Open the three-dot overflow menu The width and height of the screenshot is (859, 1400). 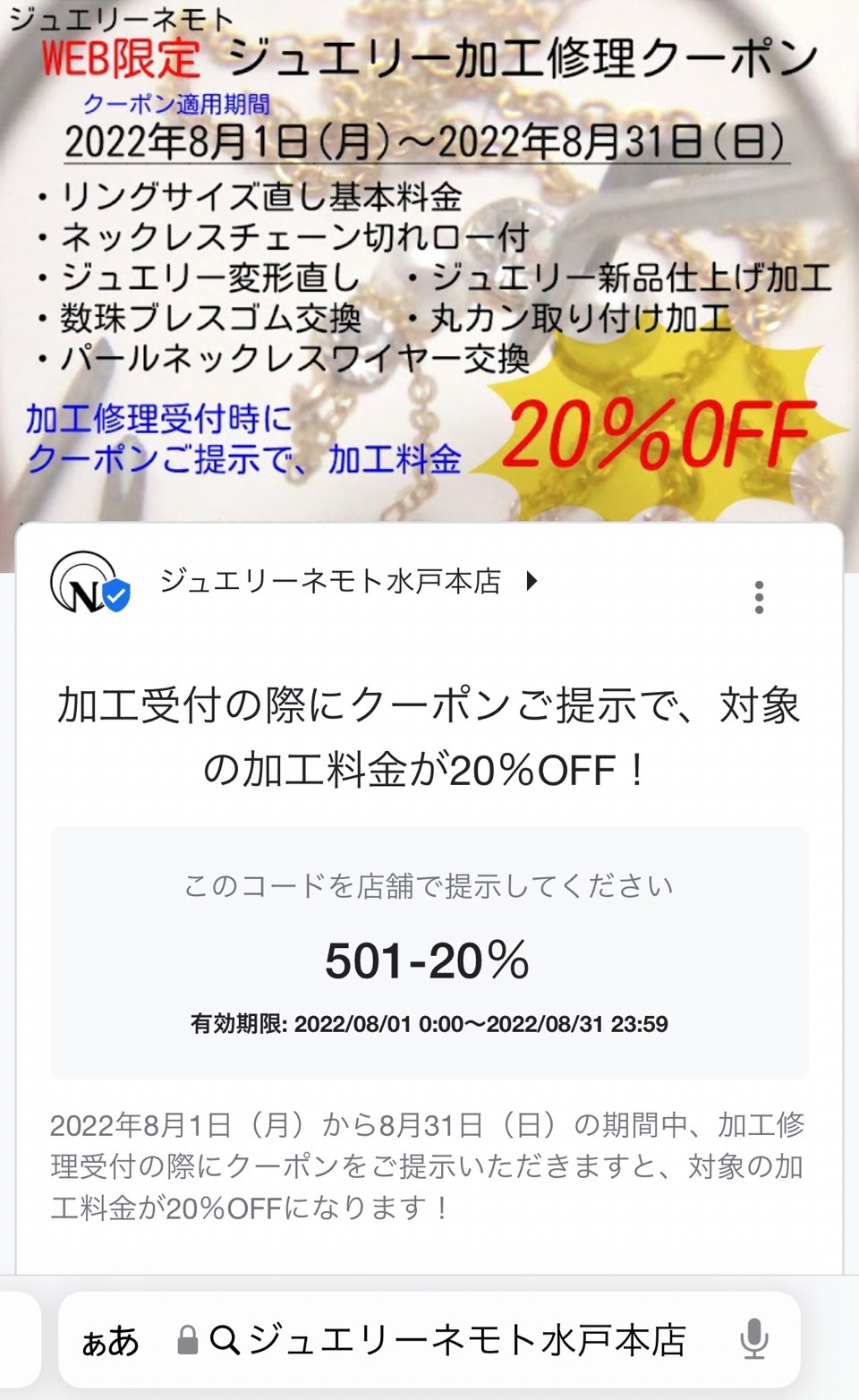pos(759,597)
